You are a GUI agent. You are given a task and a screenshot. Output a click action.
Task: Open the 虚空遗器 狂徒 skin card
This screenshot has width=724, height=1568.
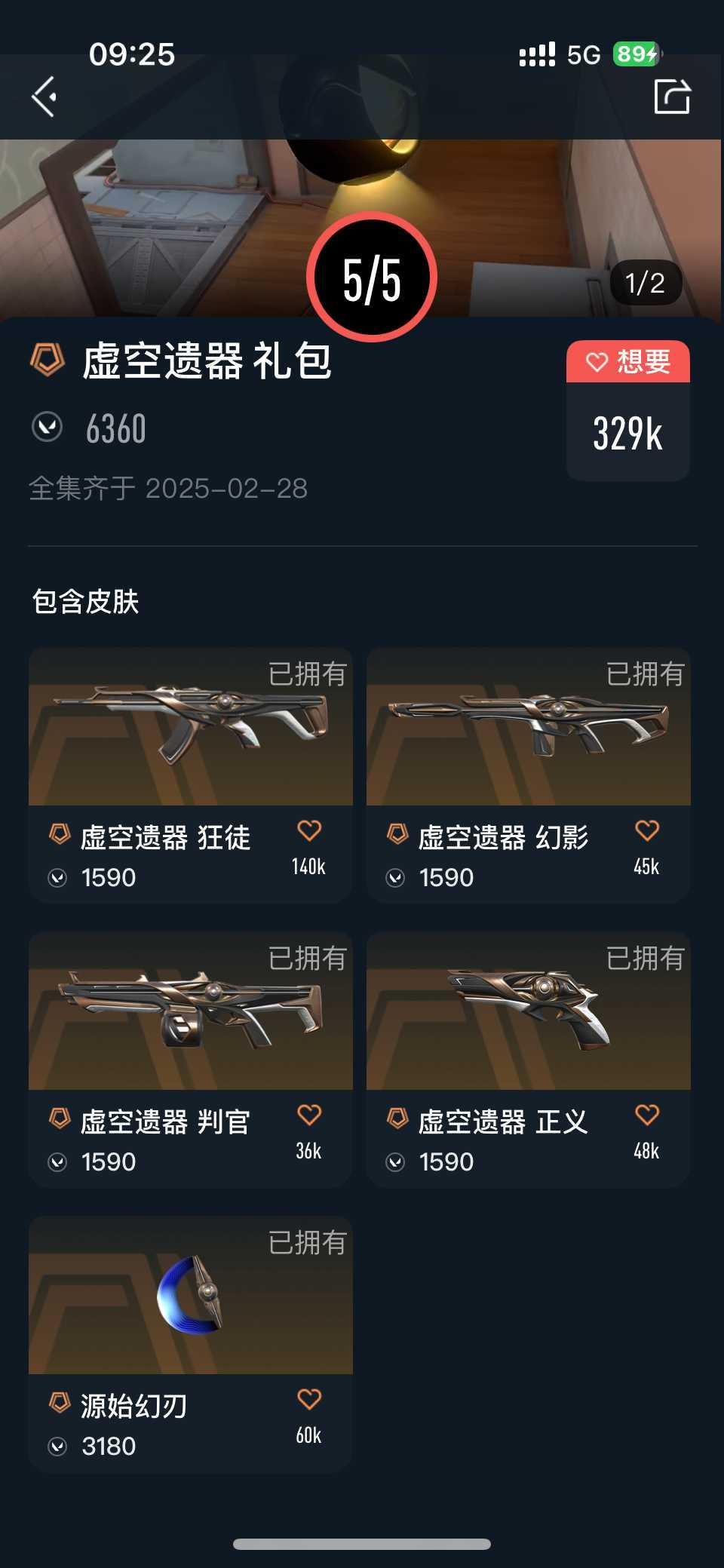(190, 775)
